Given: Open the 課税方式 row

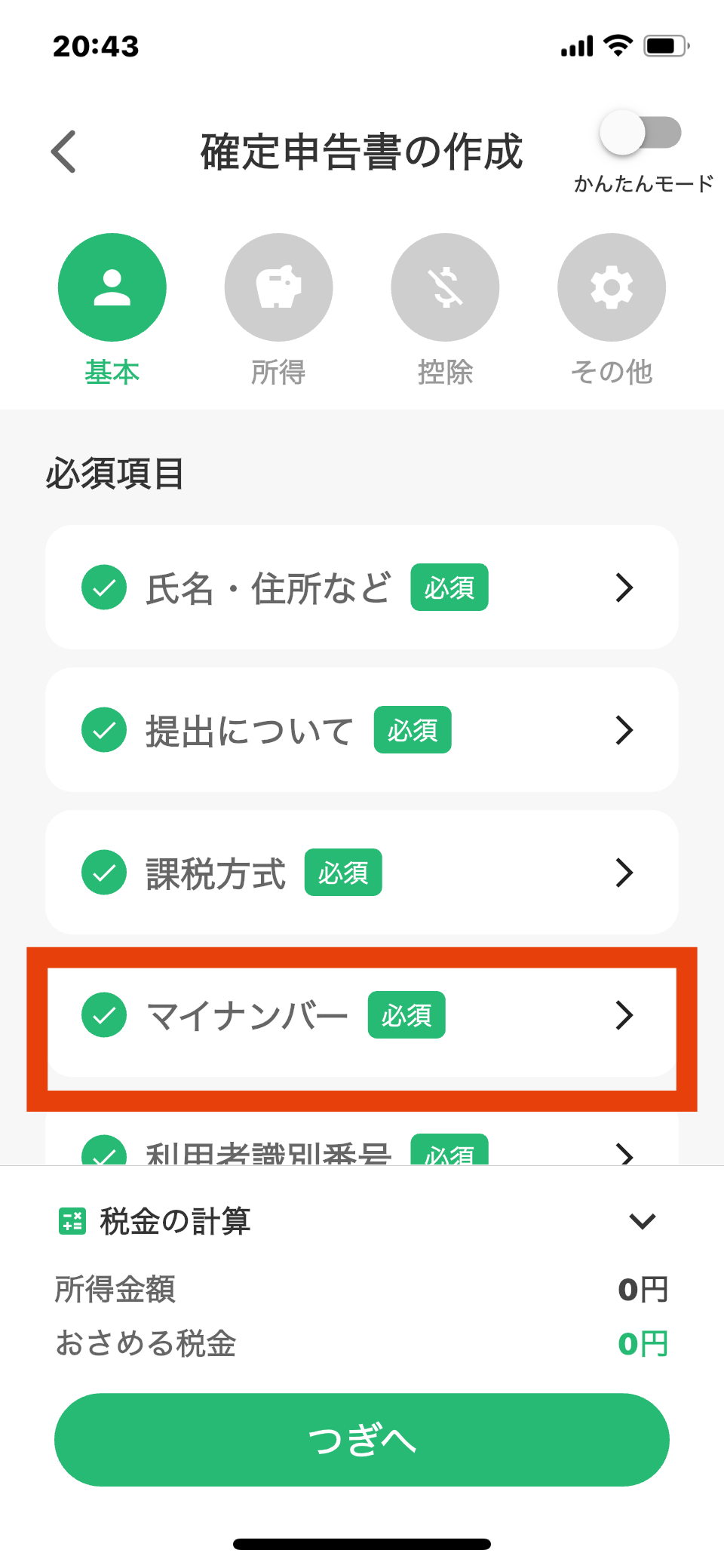Looking at the screenshot, I should [x=362, y=873].
